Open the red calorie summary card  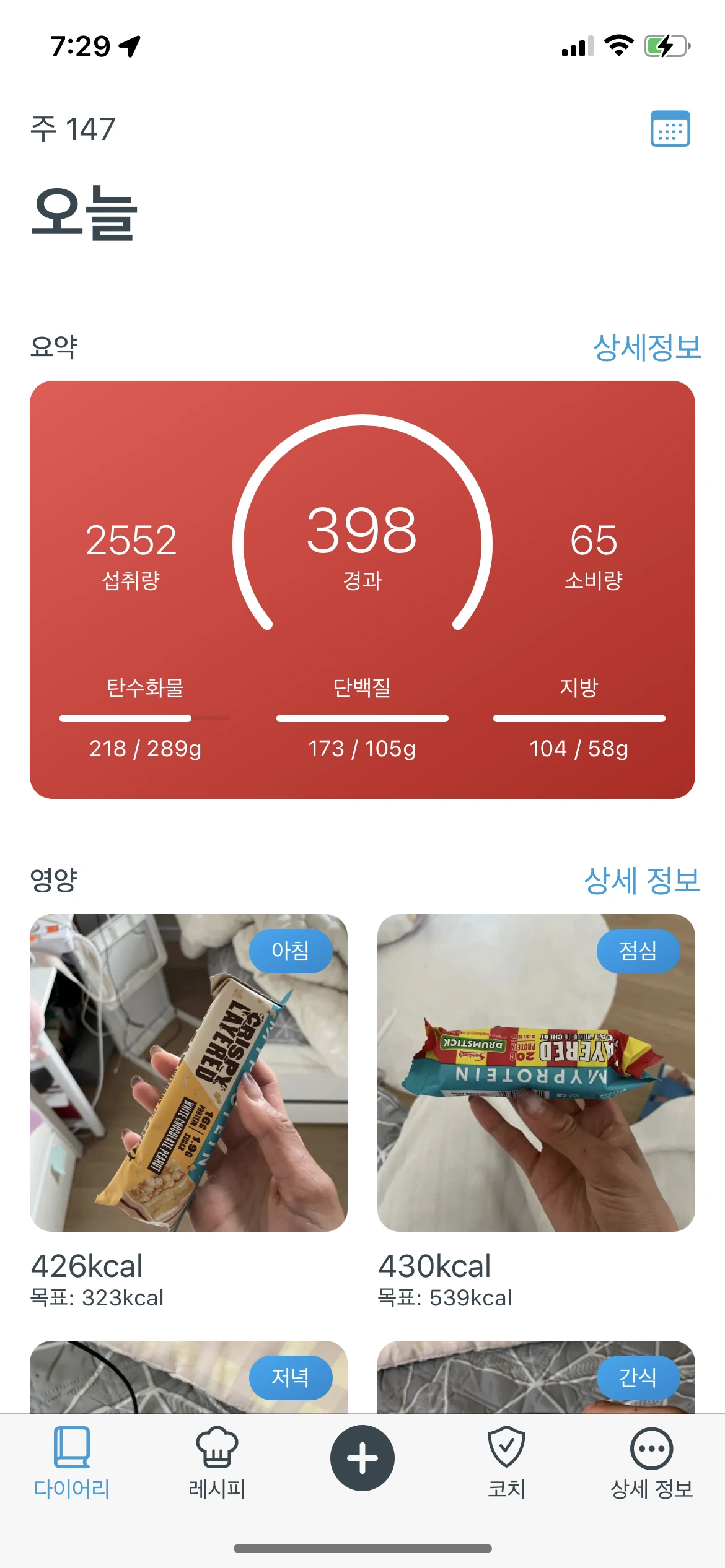(x=362, y=589)
